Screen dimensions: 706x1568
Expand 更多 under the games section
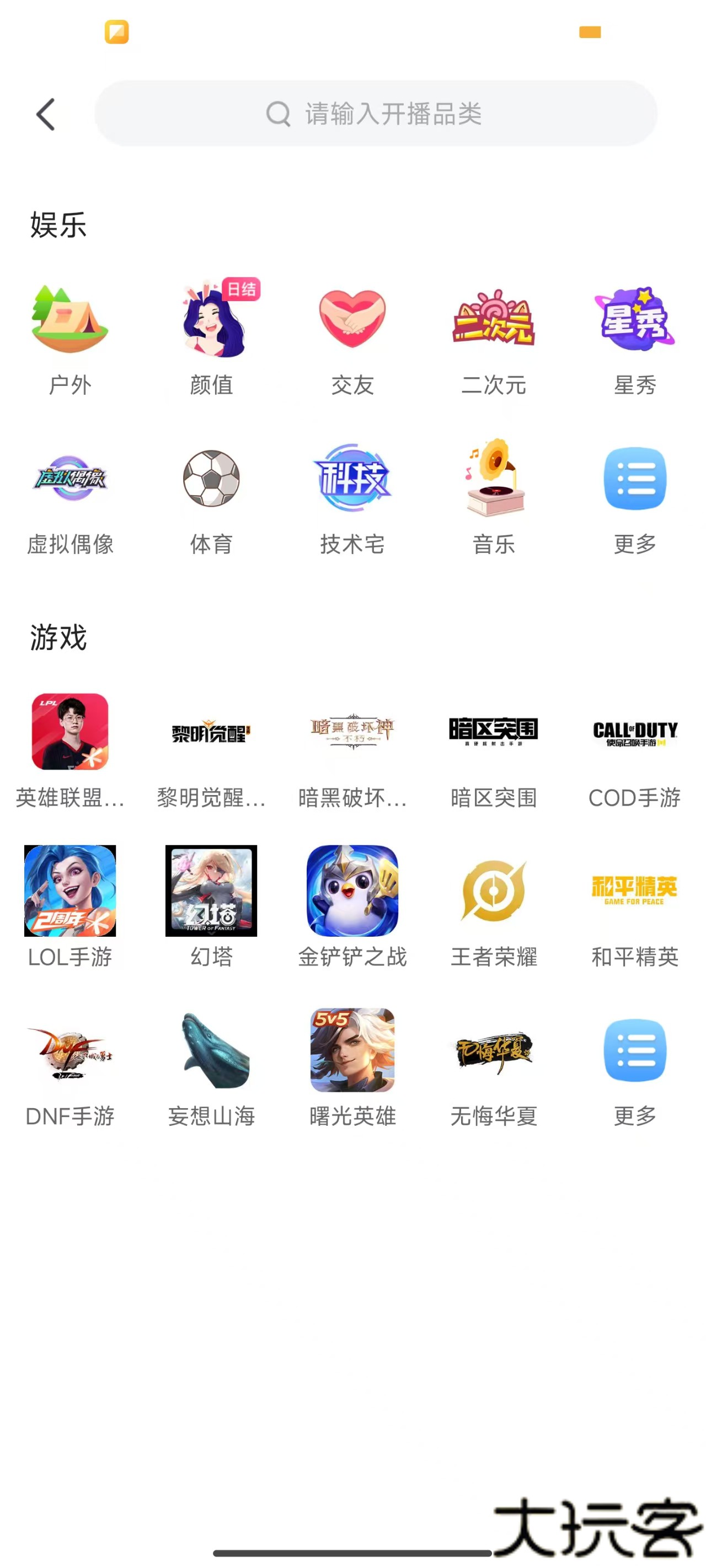pos(635,1054)
